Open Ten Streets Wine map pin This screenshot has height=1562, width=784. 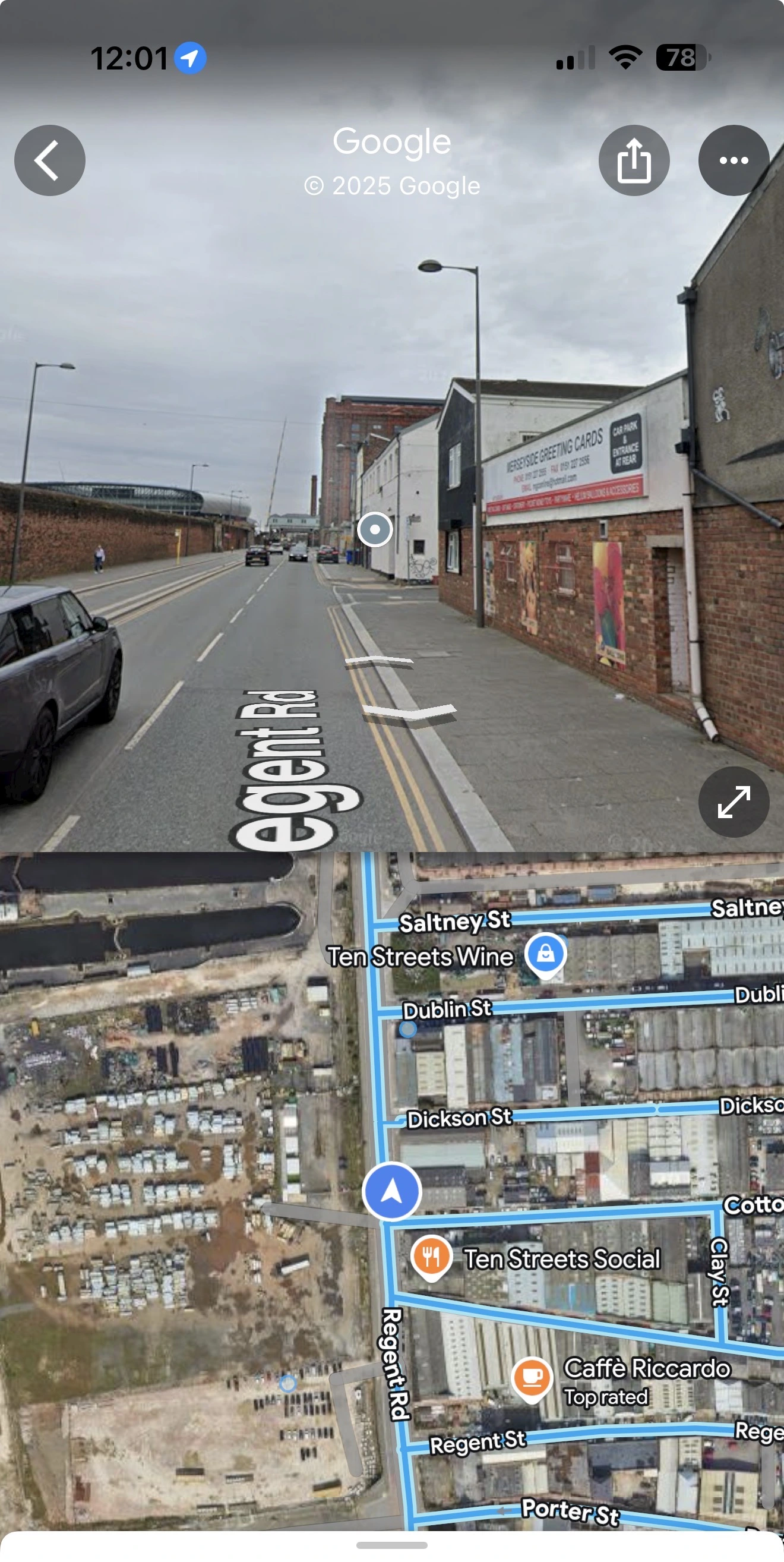[546, 954]
